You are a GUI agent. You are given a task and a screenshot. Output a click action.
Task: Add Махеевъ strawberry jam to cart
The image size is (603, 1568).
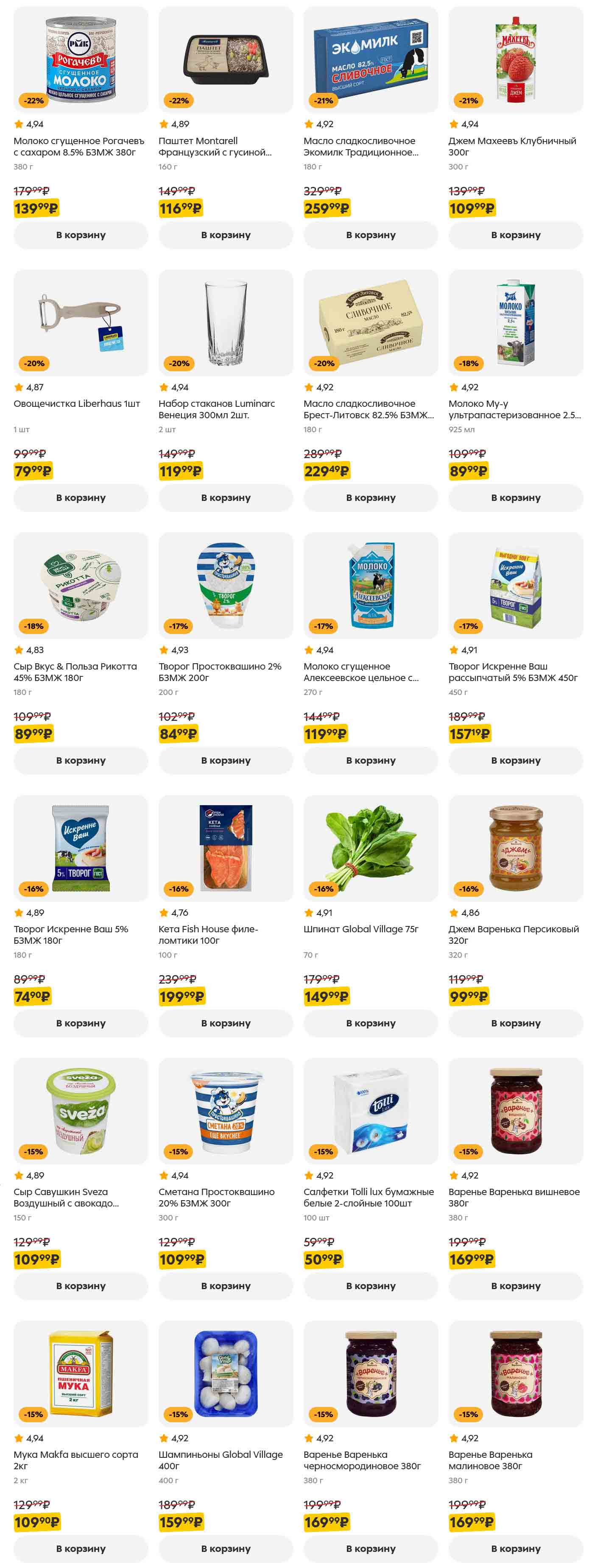(x=515, y=235)
